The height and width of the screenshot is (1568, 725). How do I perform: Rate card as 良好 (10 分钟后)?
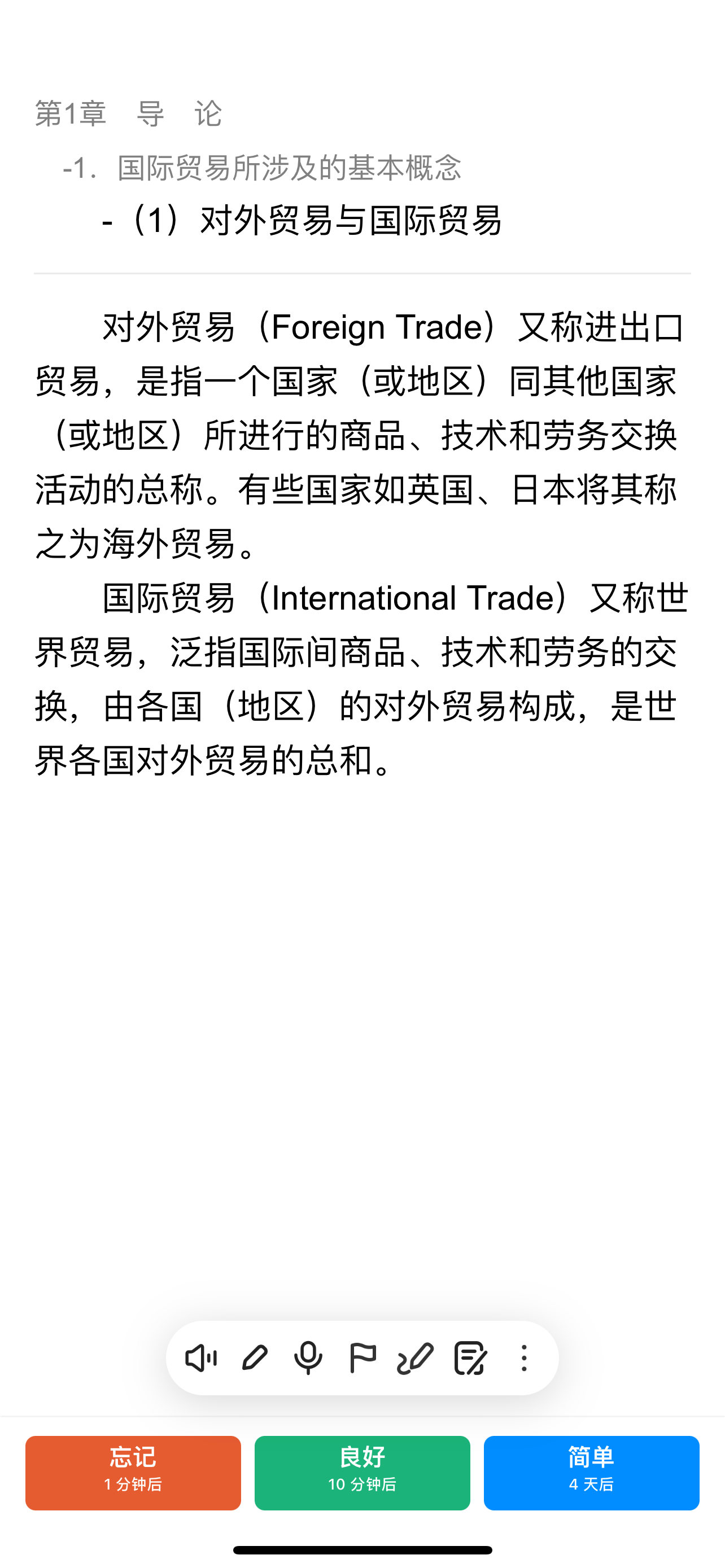pos(362,1473)
